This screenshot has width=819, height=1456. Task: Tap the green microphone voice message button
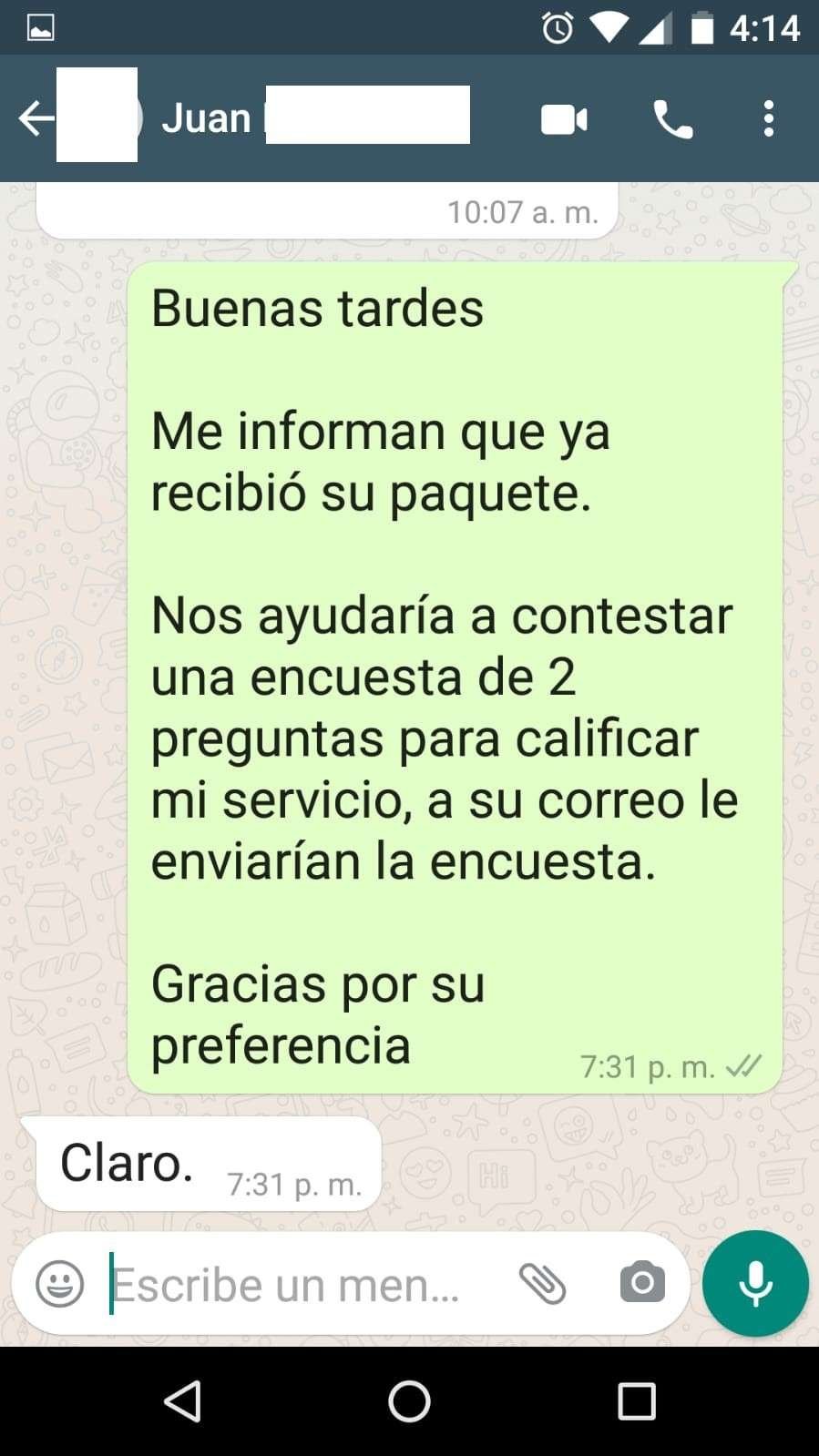[755, 1284]
